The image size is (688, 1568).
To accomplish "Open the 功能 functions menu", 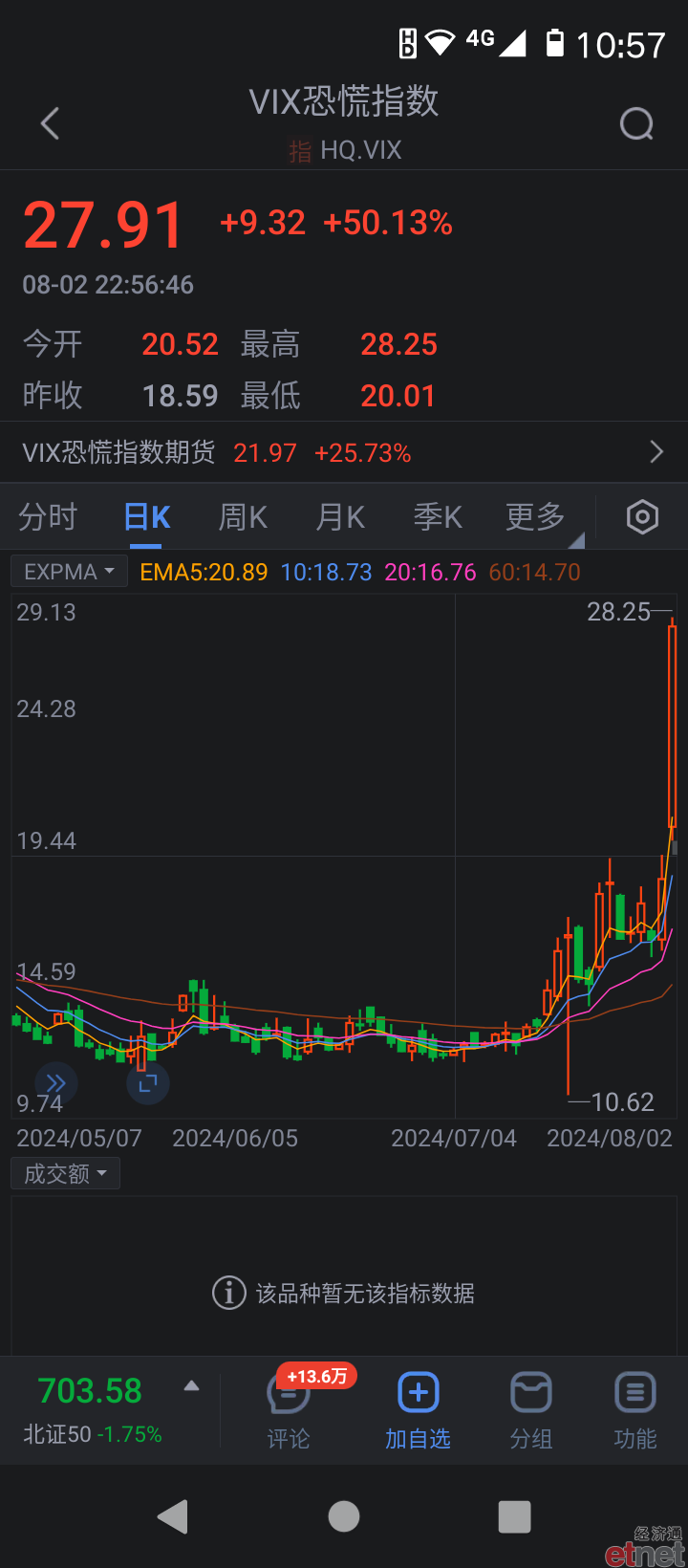I will (x=634, y=1410).
